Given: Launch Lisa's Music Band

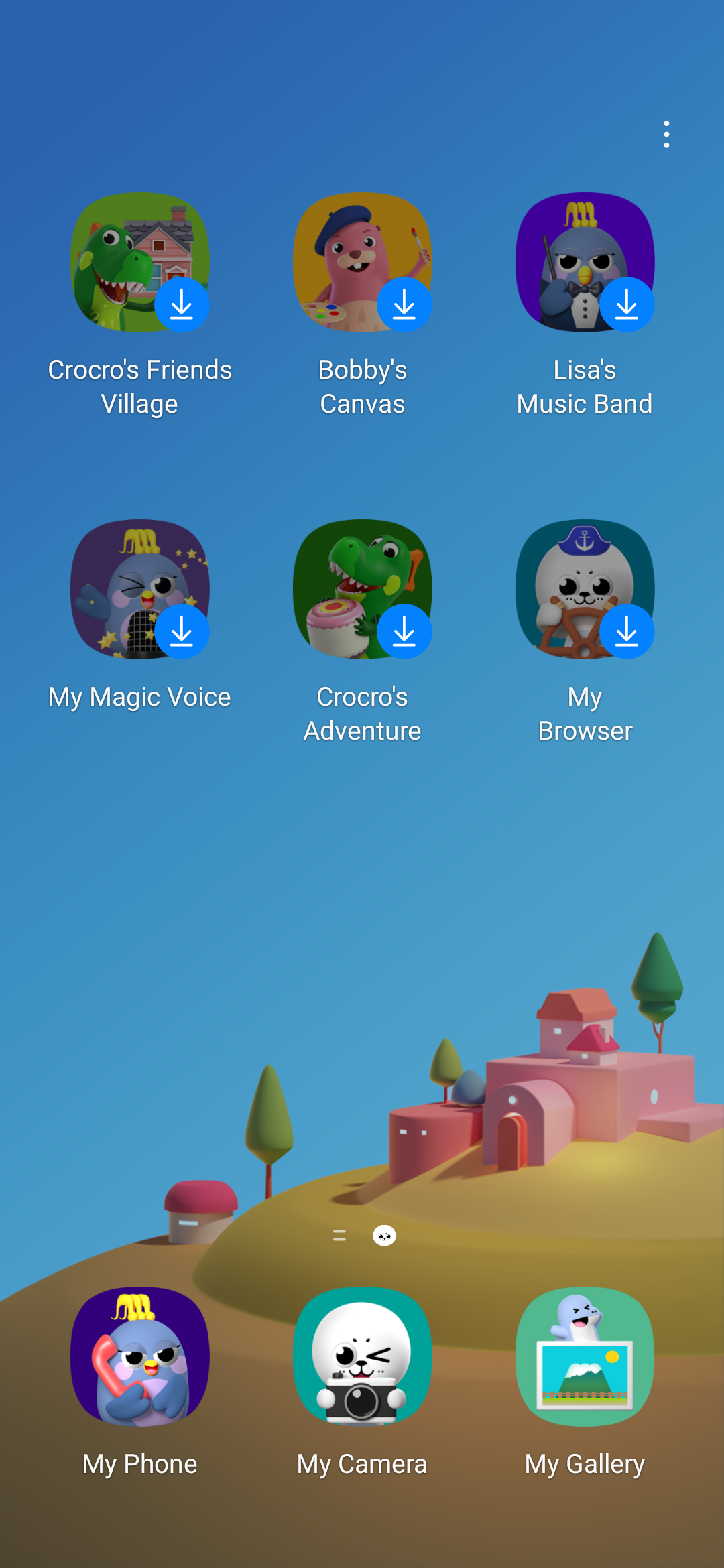Looking at the screenshot, I should (x=585, y=263).
